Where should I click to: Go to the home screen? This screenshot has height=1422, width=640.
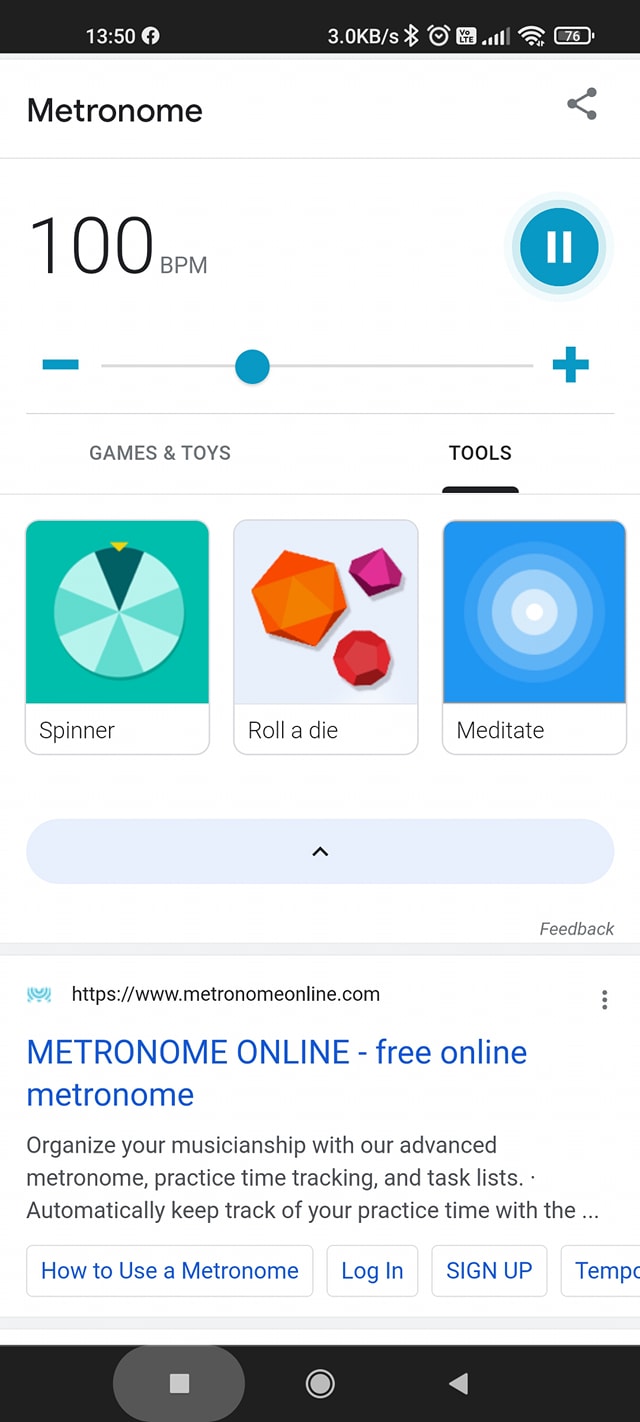[x=320, y=1383]
